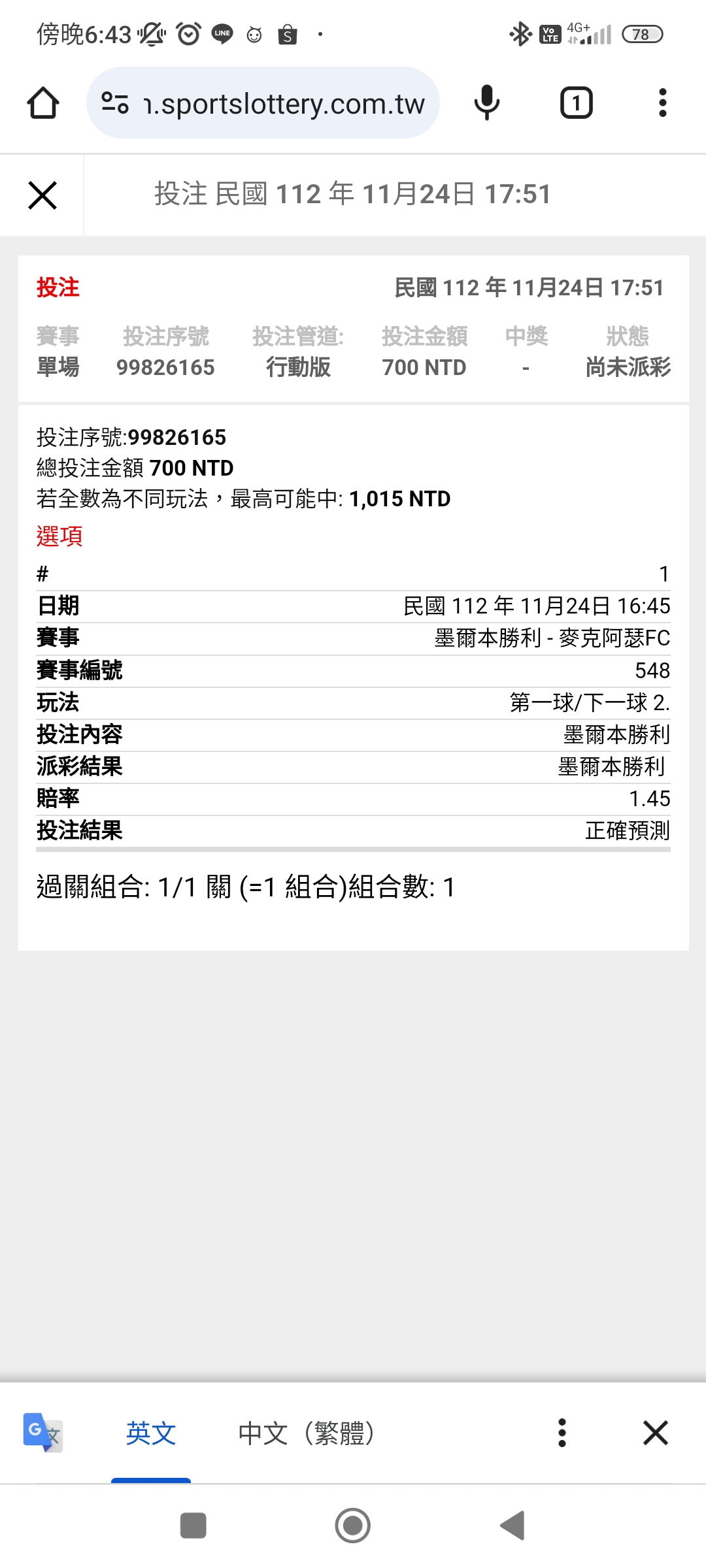Dismiss the Google Translate bar
The width and height of the screenshot is (706, 1568).
tap(655, 1433)
